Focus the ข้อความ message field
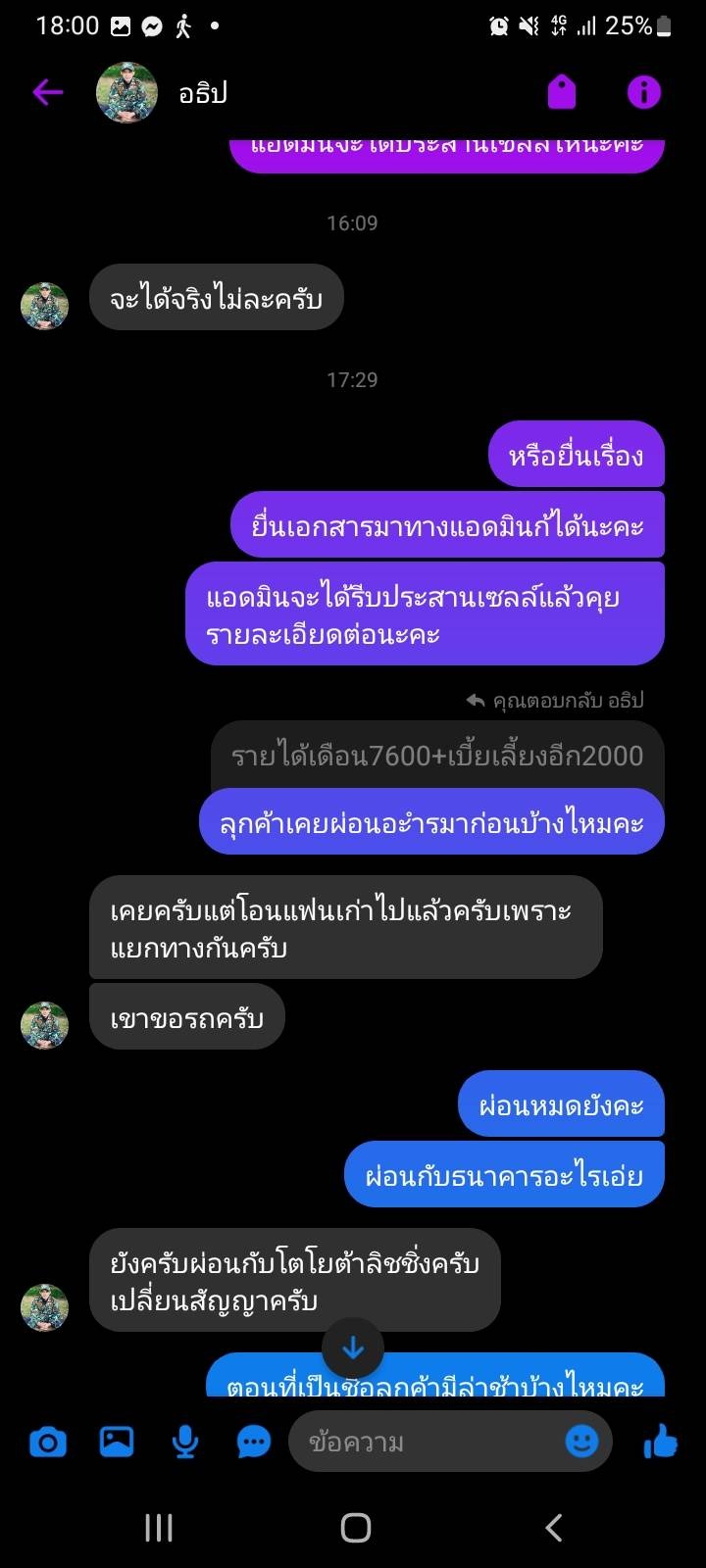 [422, 1442]
